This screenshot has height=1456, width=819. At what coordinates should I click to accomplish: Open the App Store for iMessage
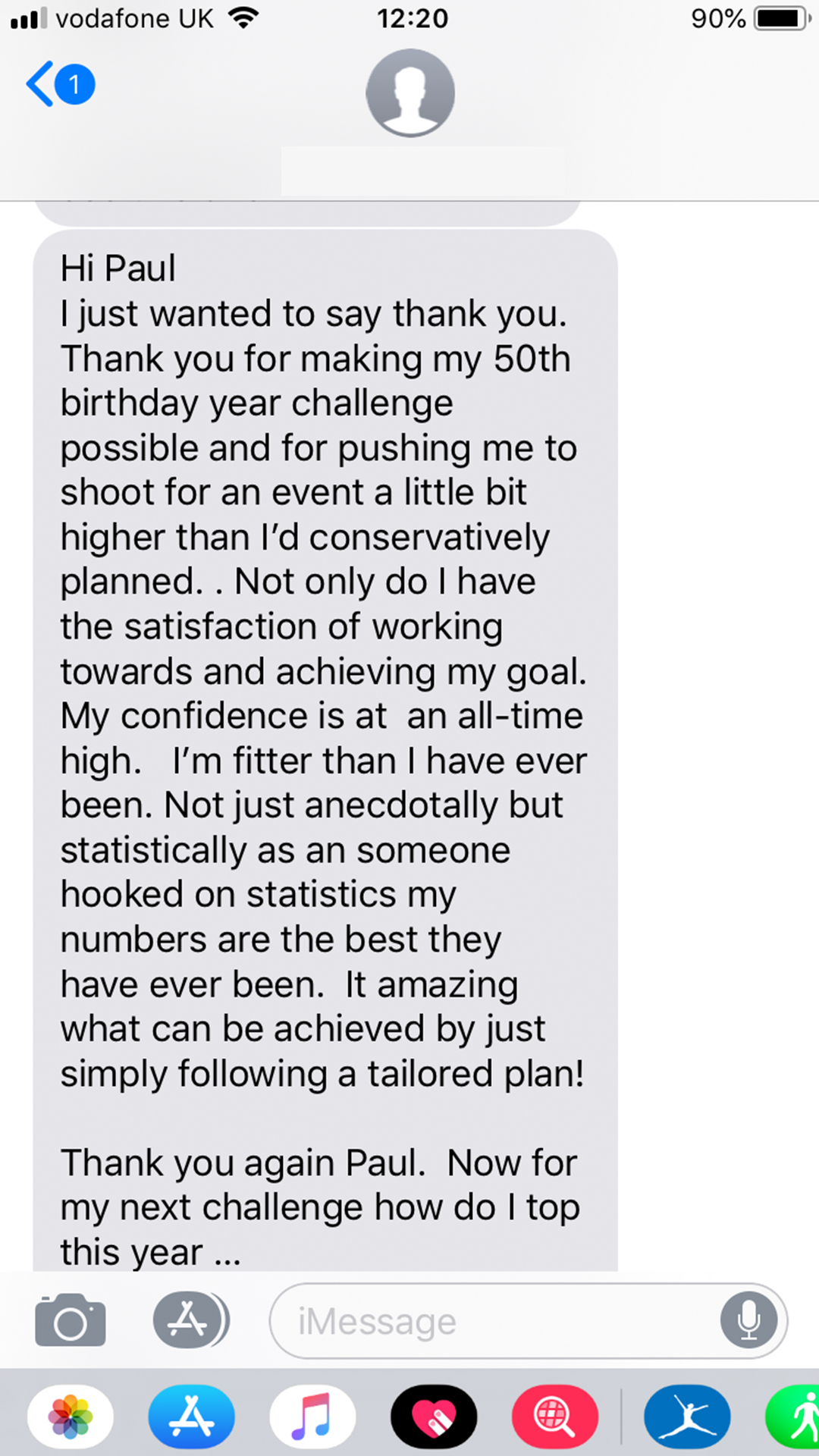click(x=191, y=1416)
